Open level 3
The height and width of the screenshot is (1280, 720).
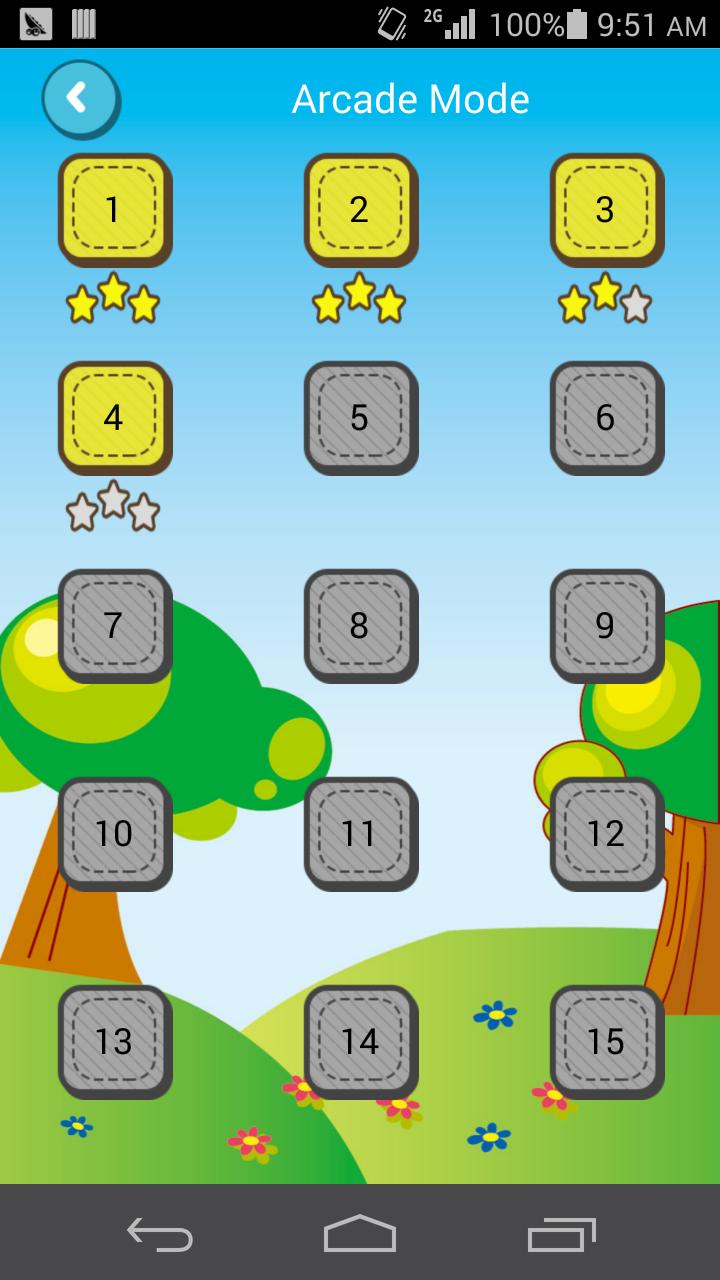point(606,210)
